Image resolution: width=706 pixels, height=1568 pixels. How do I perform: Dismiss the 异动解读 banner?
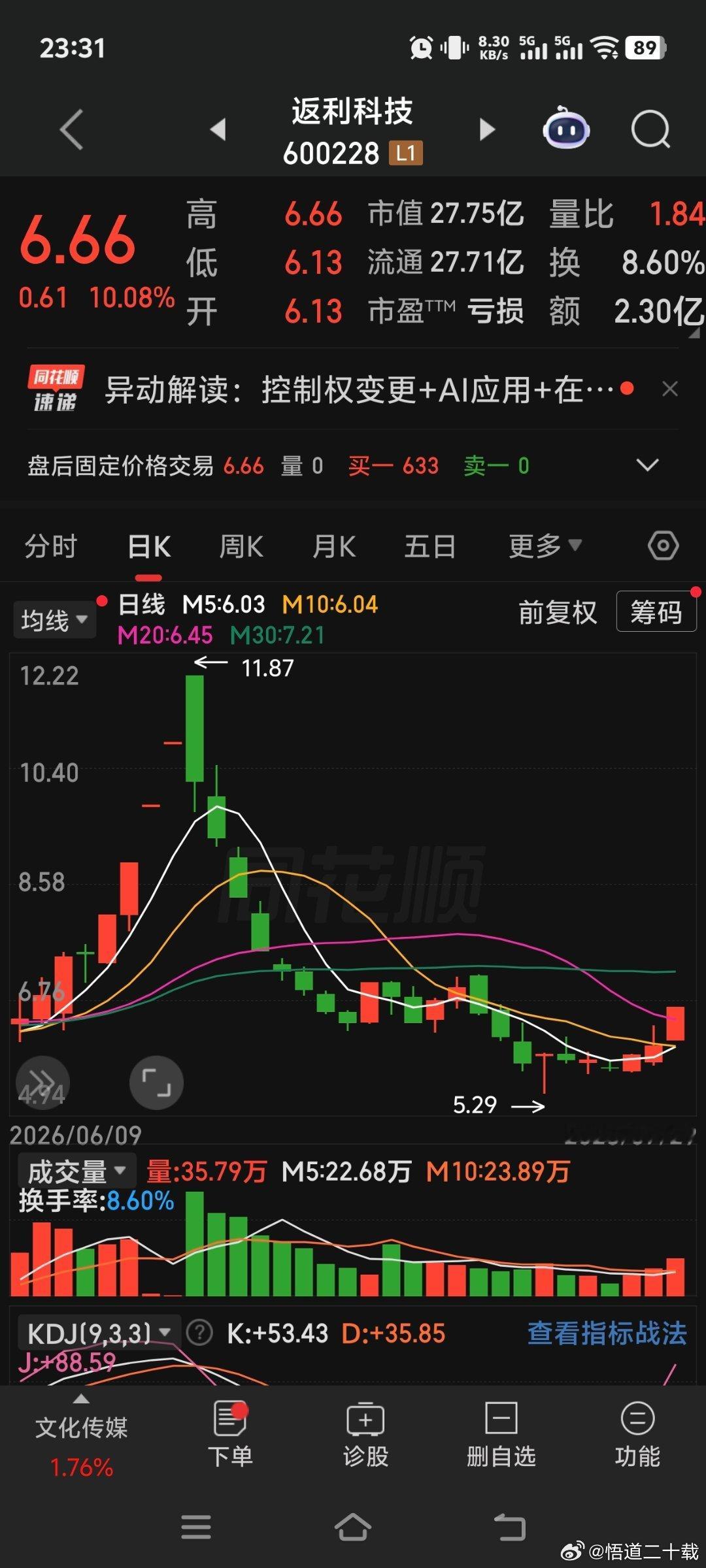[x=669, y=389]
